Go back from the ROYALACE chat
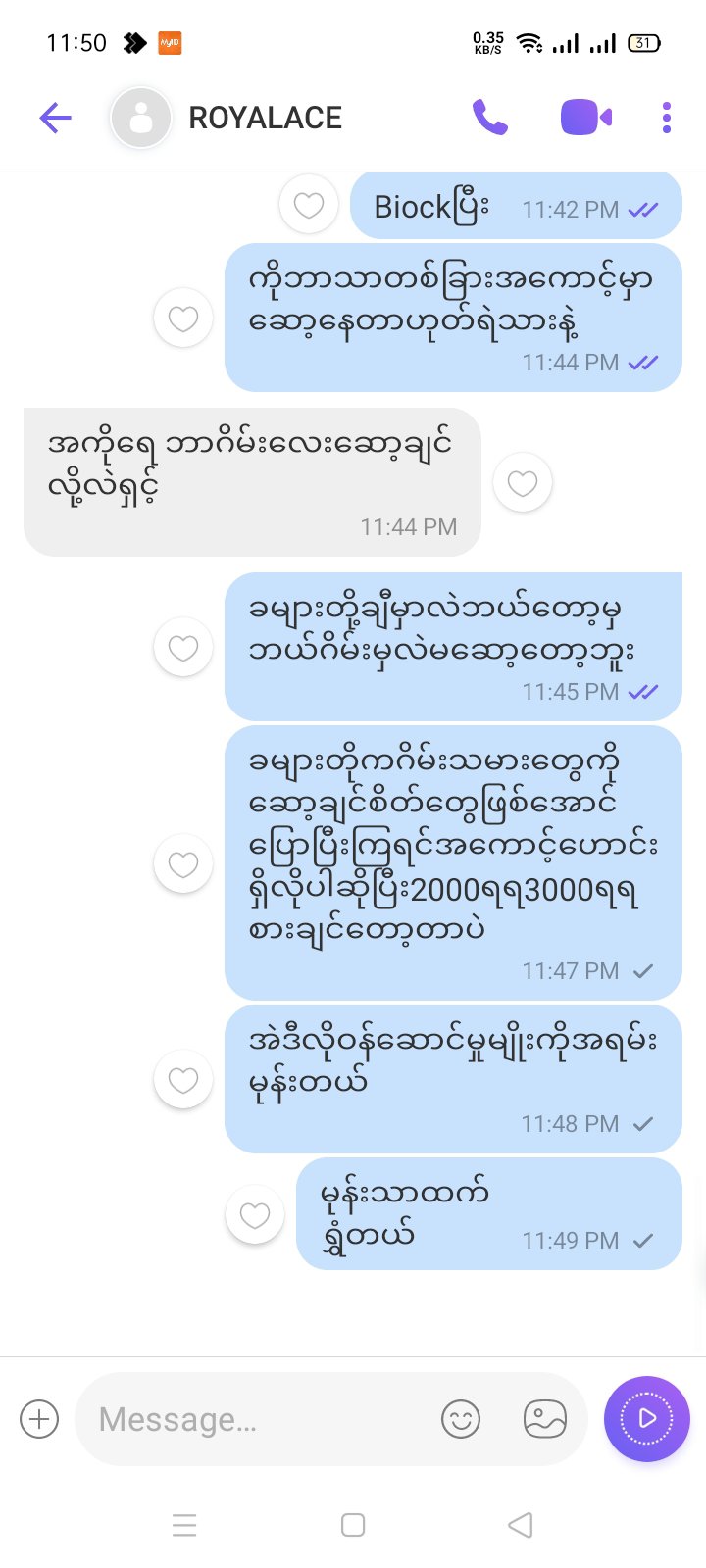 [x=56, y=119]
